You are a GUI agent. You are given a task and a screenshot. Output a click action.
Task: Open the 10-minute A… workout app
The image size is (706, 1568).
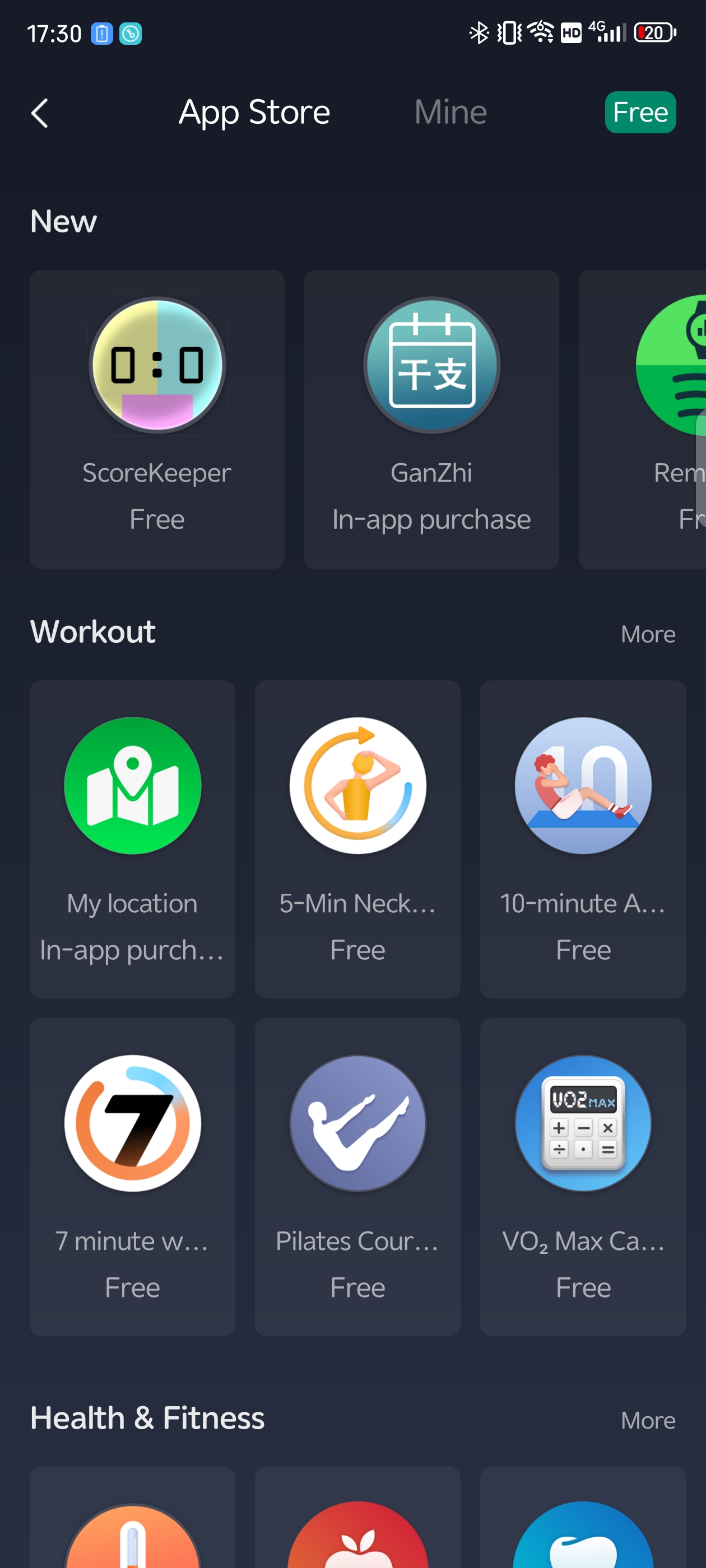pyautogui.click(x=583, y=839)
